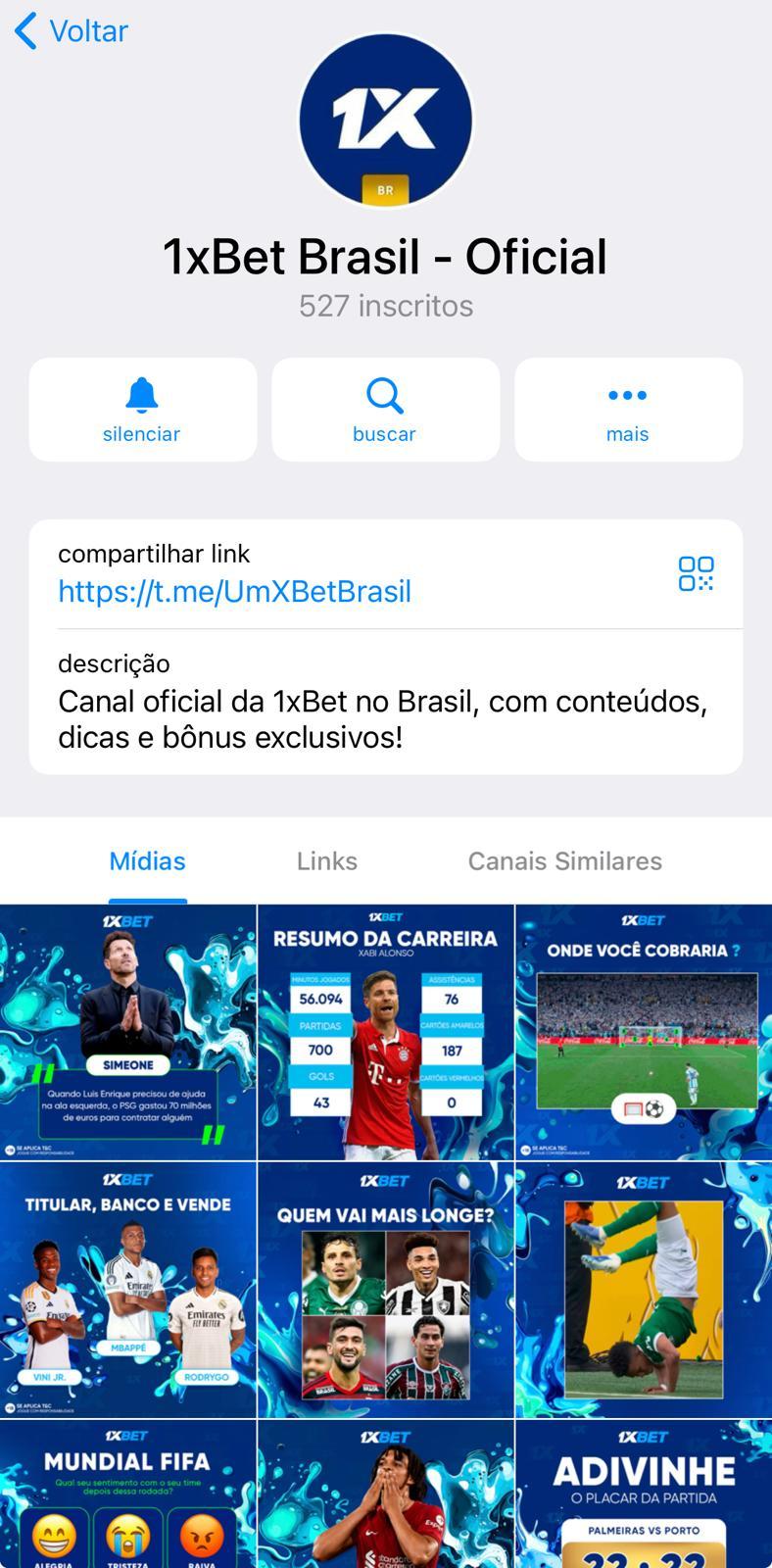The height and width of the screenshot is (1568, 772).
Task: Open channel search via the buscar magnifier
Action: pos(385,396)
